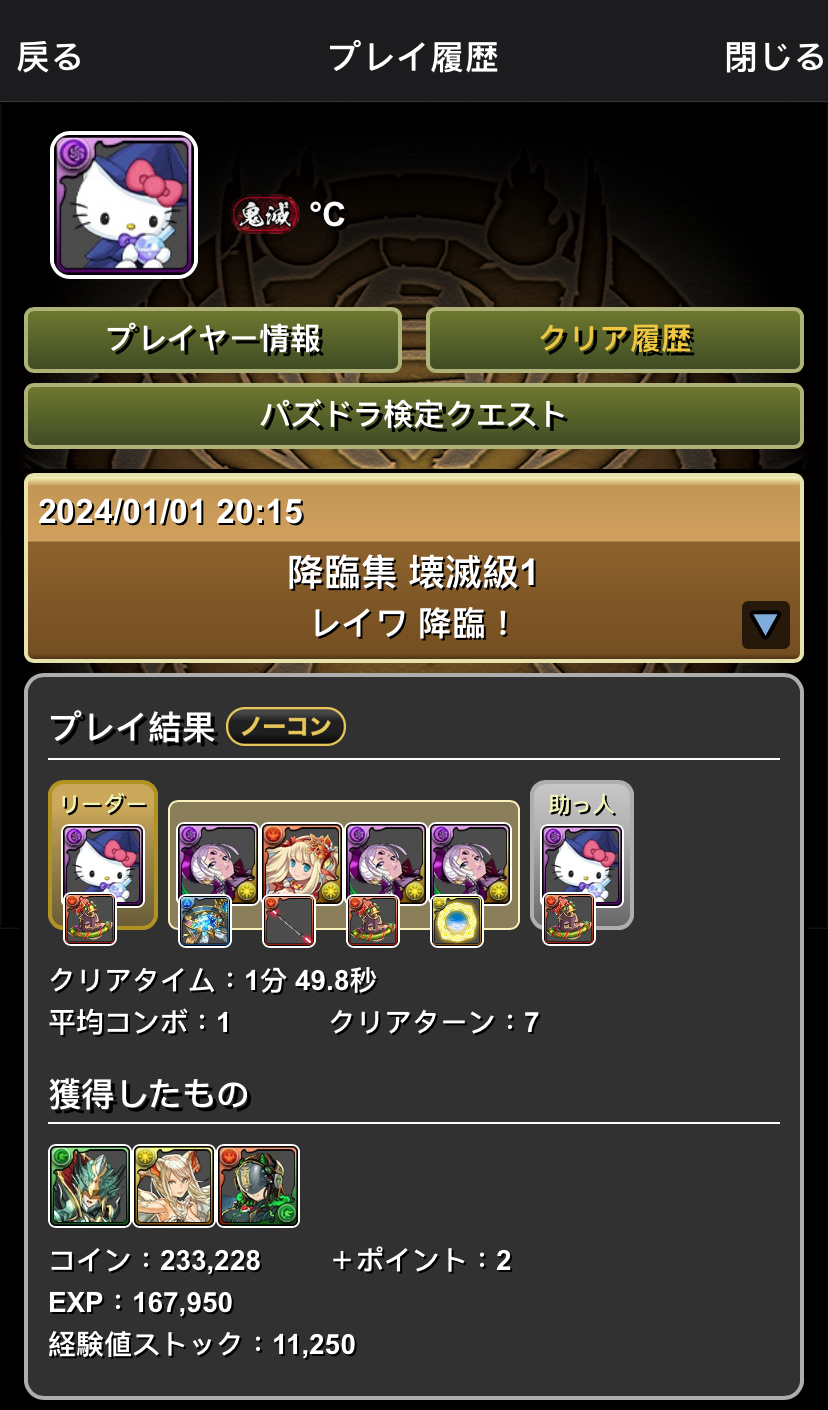Screen dimensions: 828x1410
Task: Tap the player's Hello Kitty avatar
Action: (124, 205)
